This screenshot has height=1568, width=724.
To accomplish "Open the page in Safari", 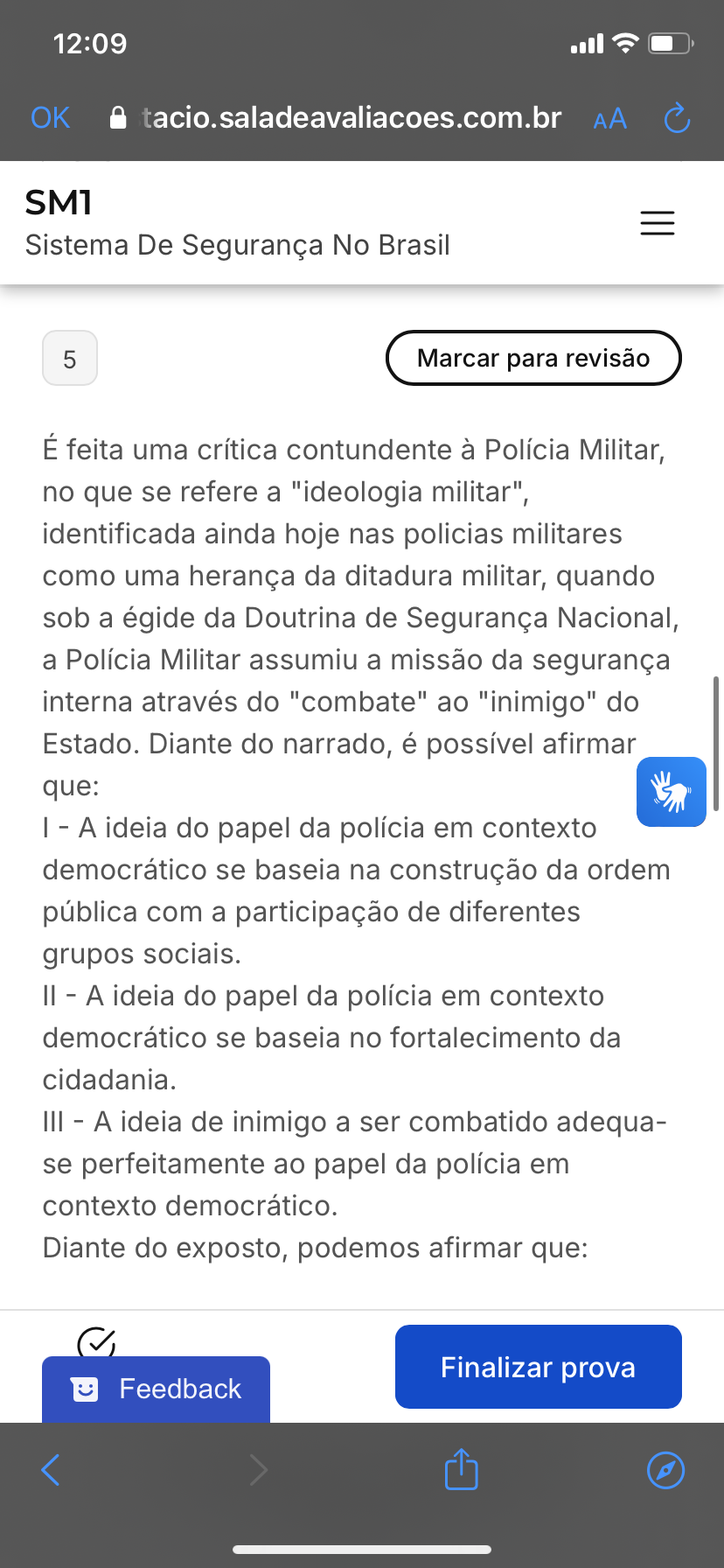I will (x=665, y=1470).
